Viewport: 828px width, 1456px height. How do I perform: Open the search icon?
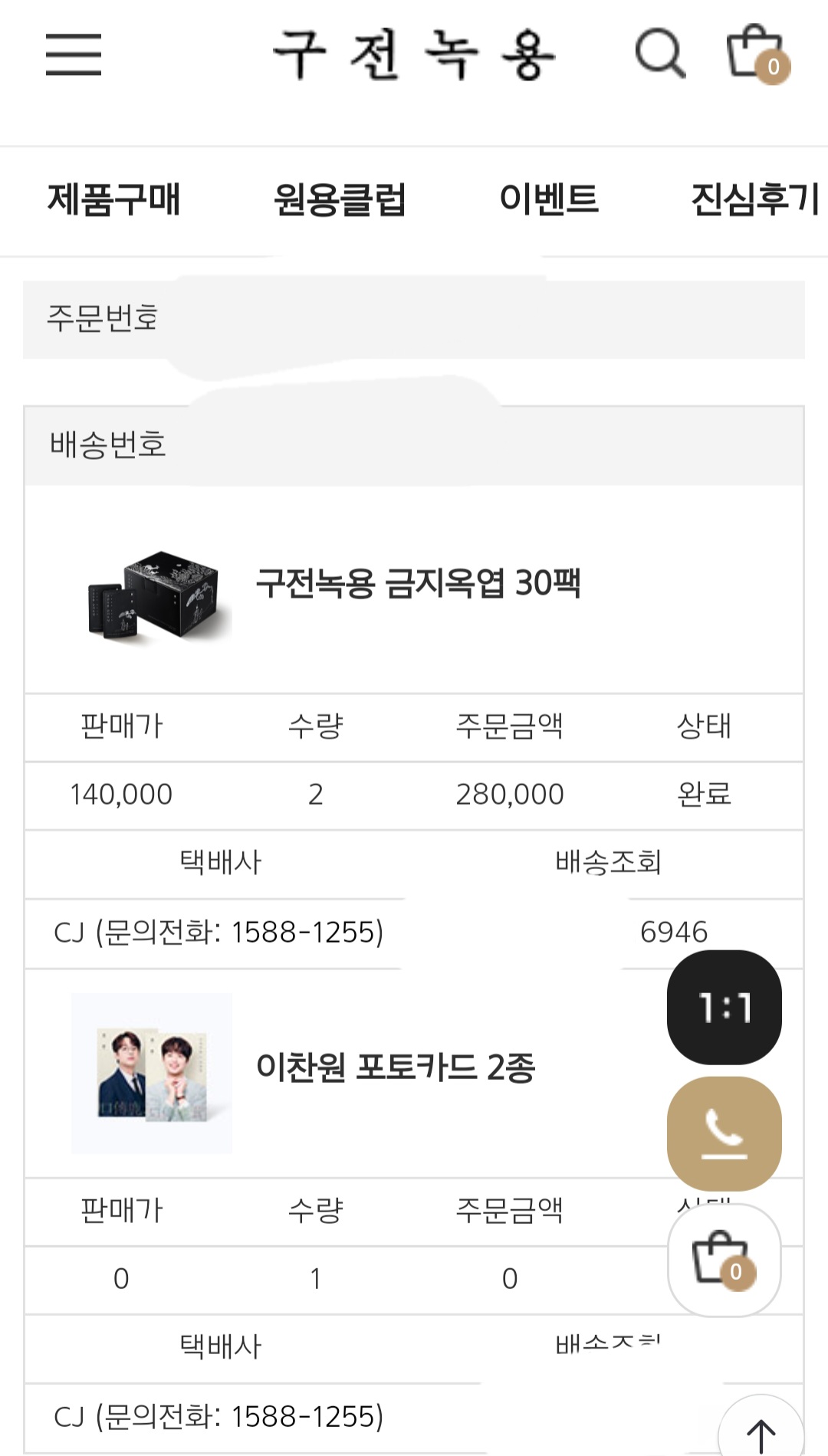660,54
